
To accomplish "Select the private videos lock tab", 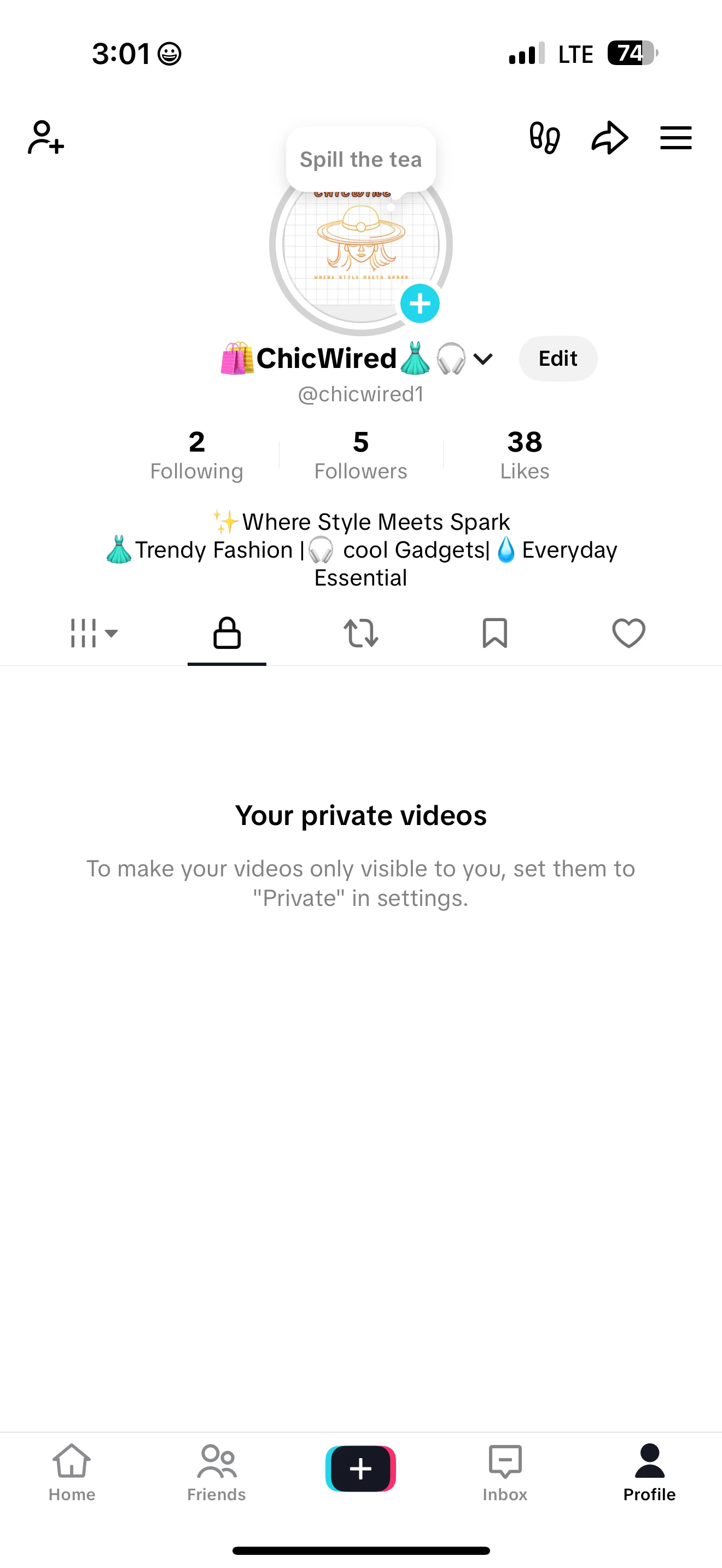I will click(227, 633).
